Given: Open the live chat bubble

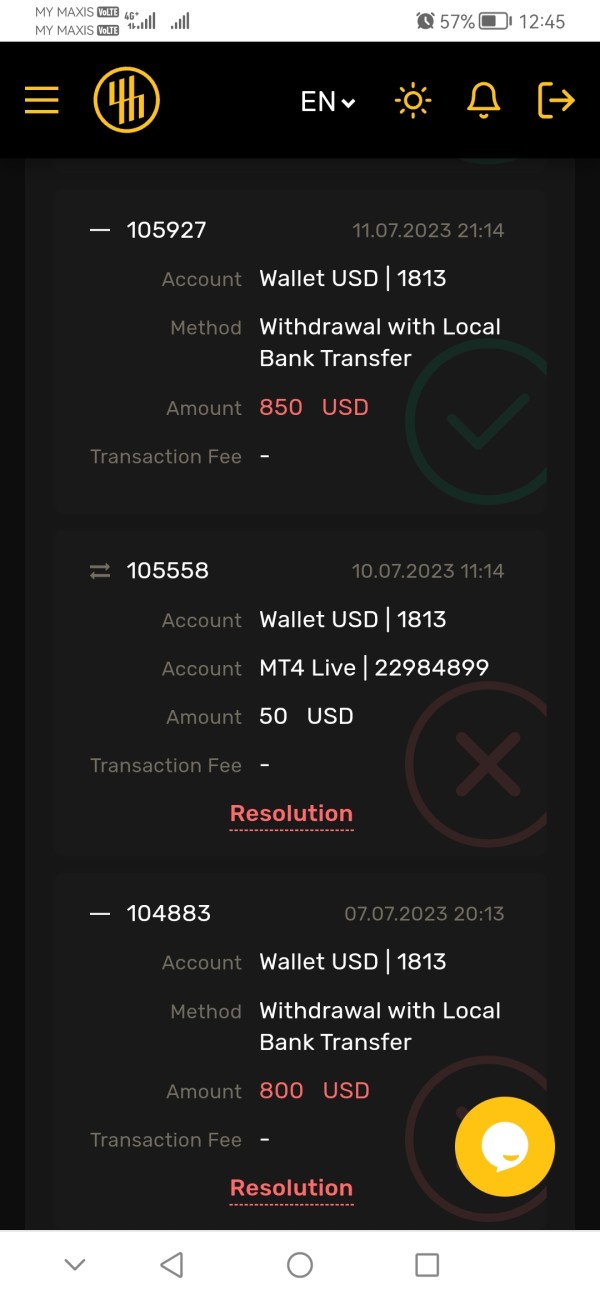Looking at the screenshot, I should click(x=505, y=1147).
